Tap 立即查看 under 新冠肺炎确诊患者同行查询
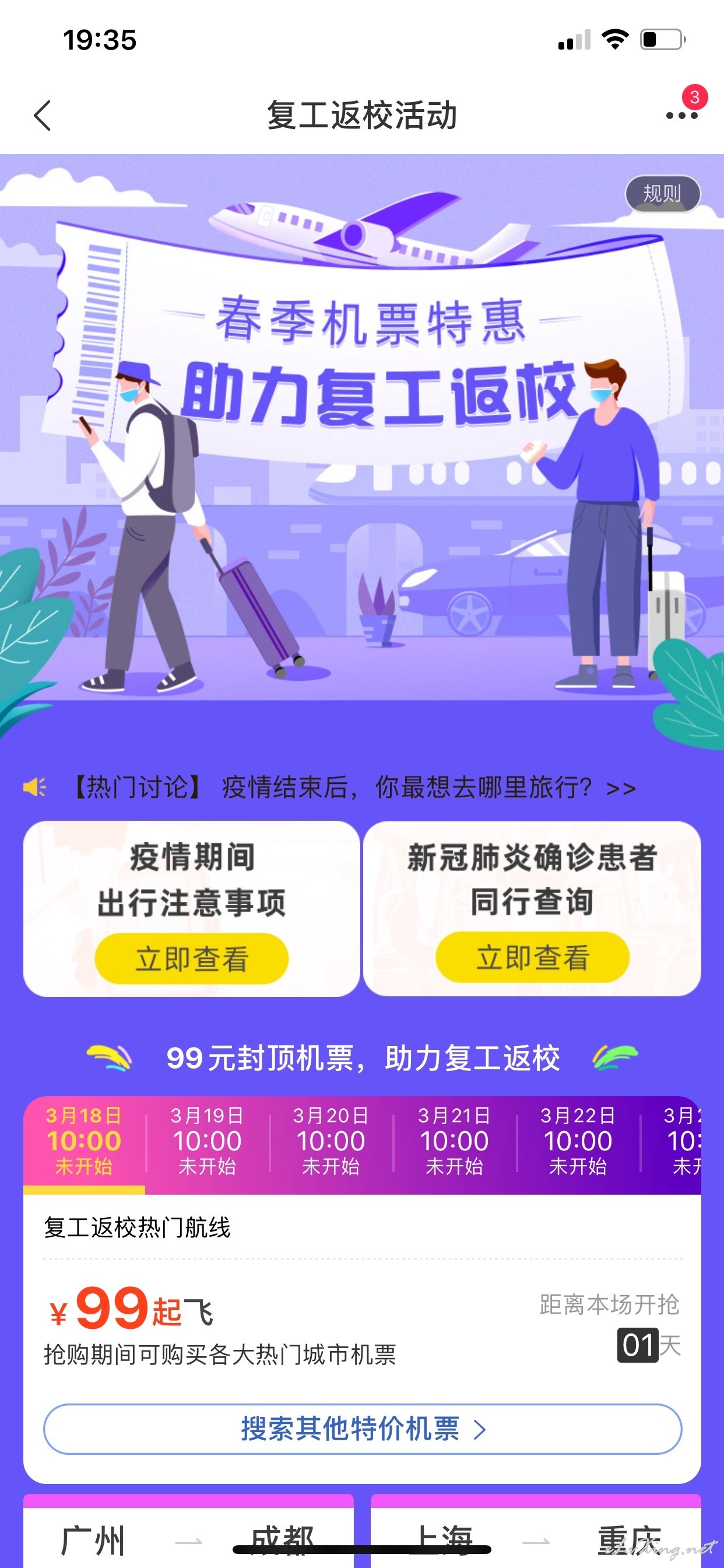 (x=532, y=957)
